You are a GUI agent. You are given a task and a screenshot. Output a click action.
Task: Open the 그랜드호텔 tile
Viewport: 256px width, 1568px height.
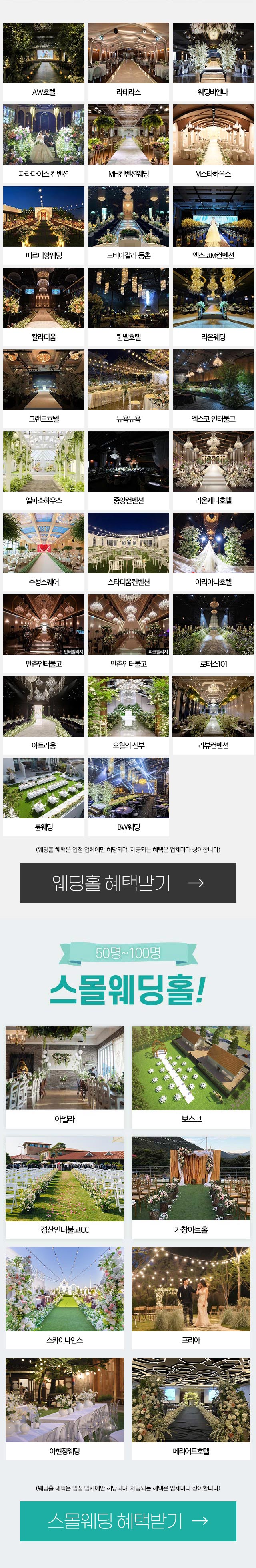pyautogui.click(x=44, y=387)
